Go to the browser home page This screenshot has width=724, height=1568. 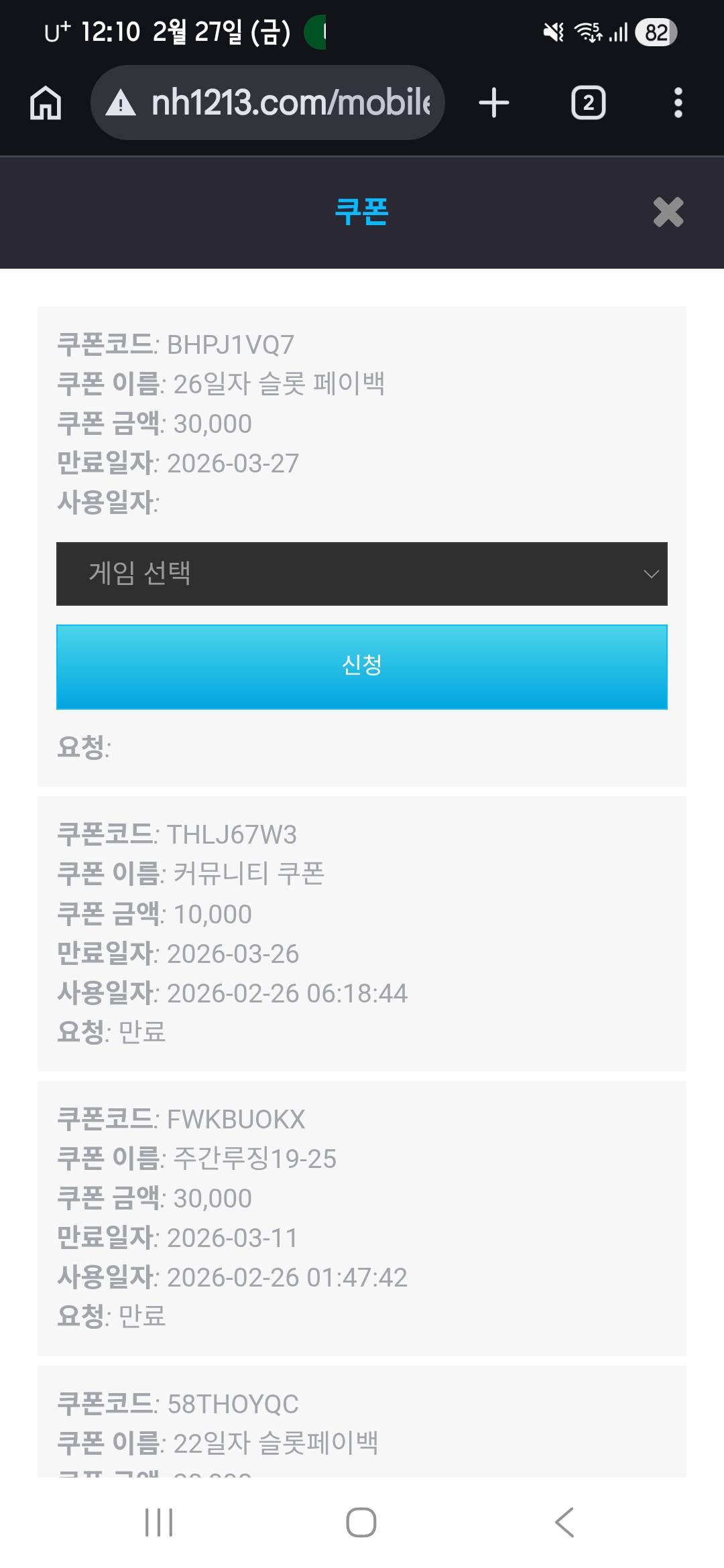(46, 103)
